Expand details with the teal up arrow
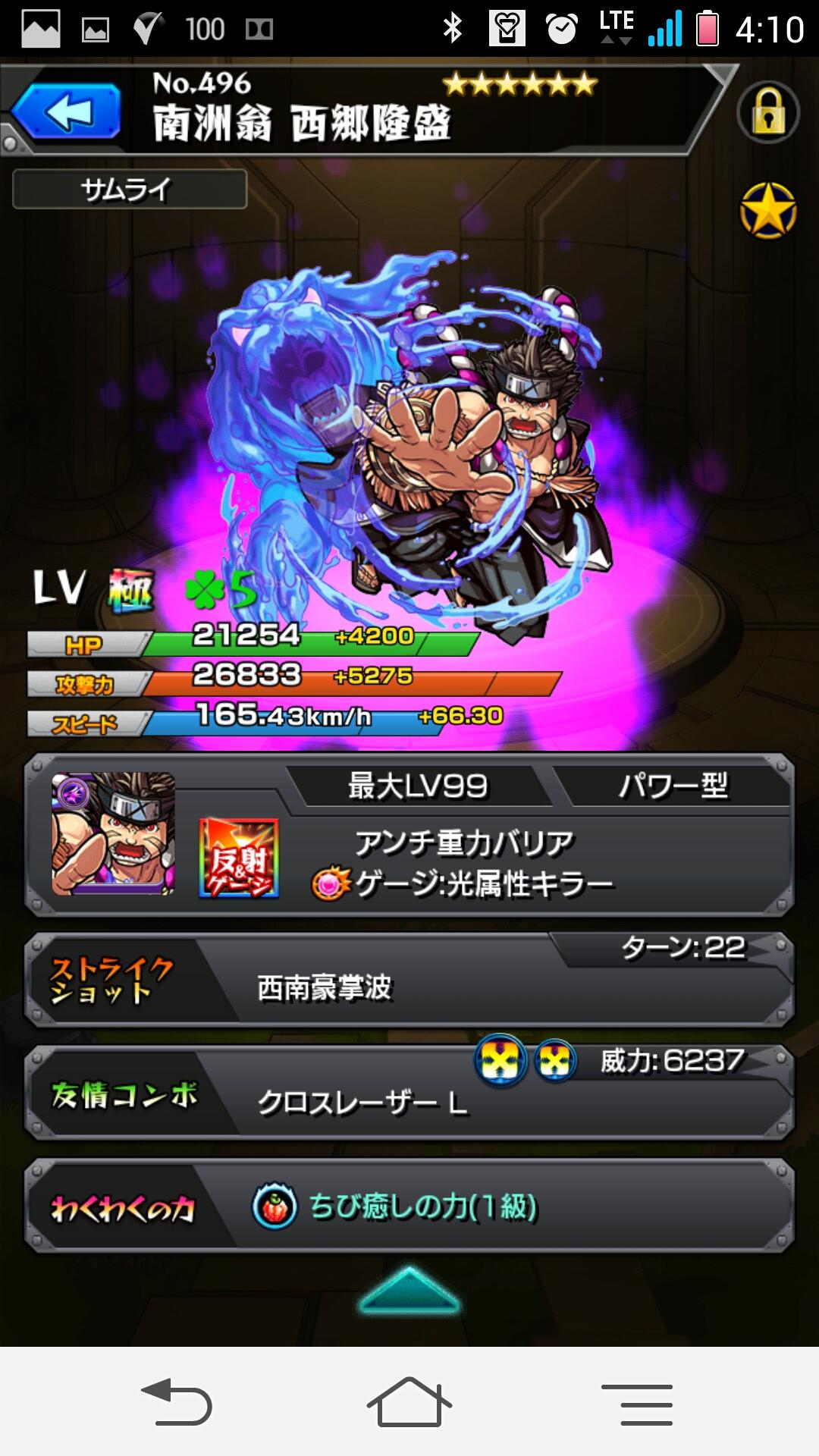The width and height of the screenshot is (819, 1456). coord(409,1289)
